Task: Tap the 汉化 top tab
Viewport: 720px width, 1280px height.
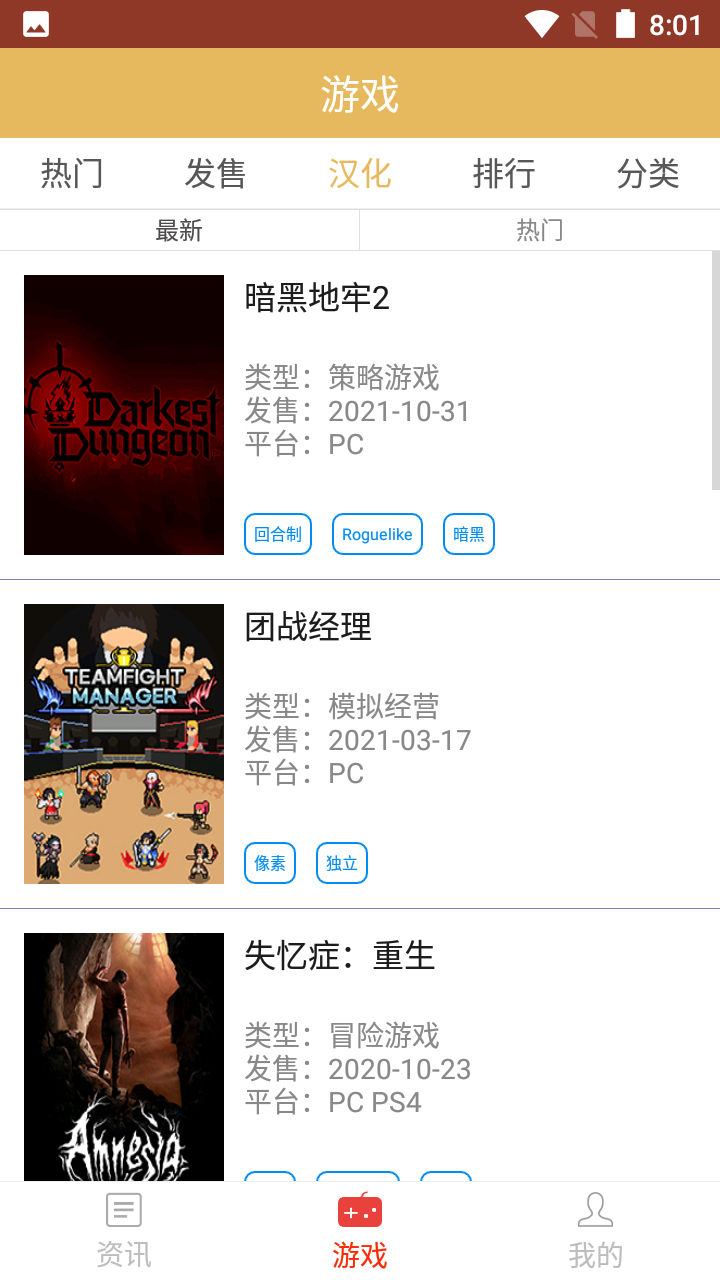Action: 360,174
